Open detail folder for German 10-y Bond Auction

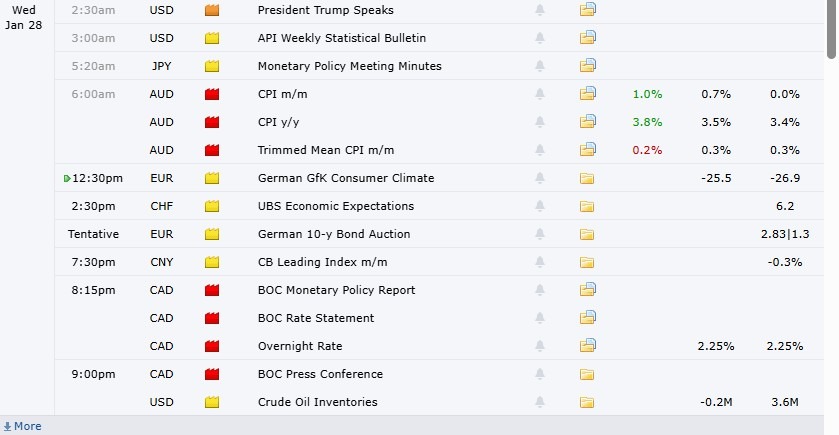click(x=587, y=234)
